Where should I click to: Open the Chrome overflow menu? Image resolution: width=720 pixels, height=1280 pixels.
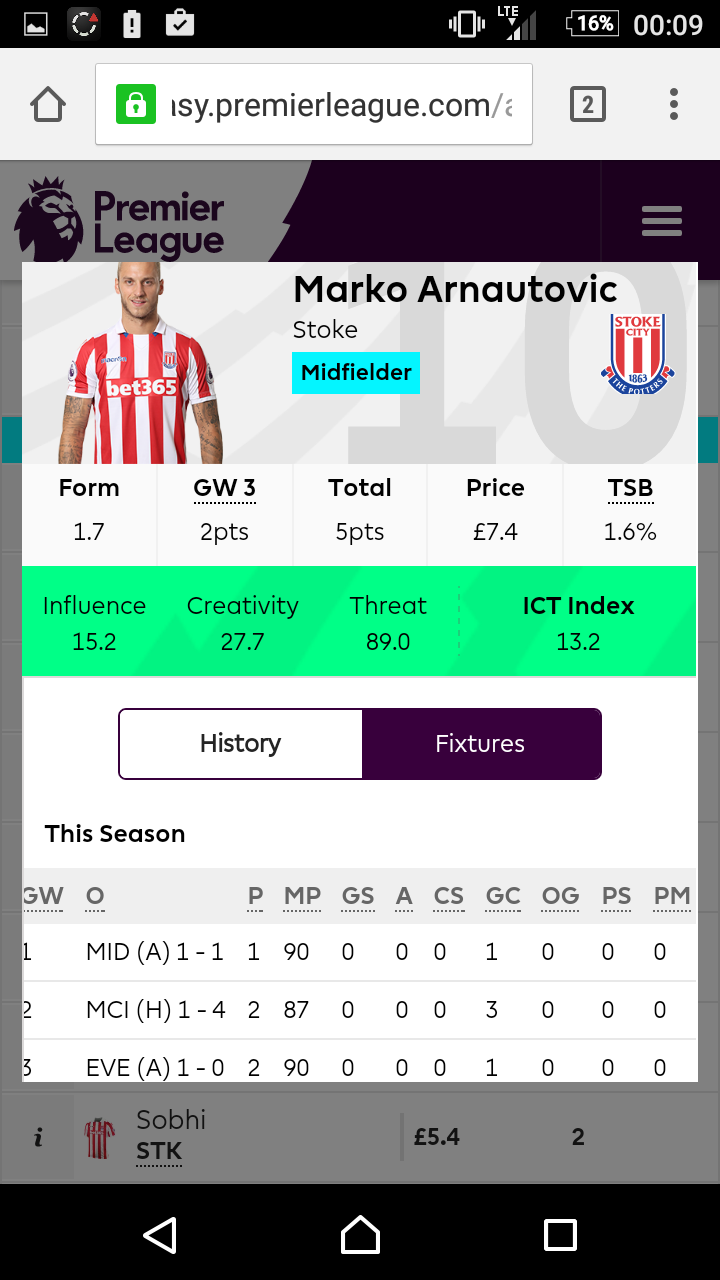click(x=674, y=104)
